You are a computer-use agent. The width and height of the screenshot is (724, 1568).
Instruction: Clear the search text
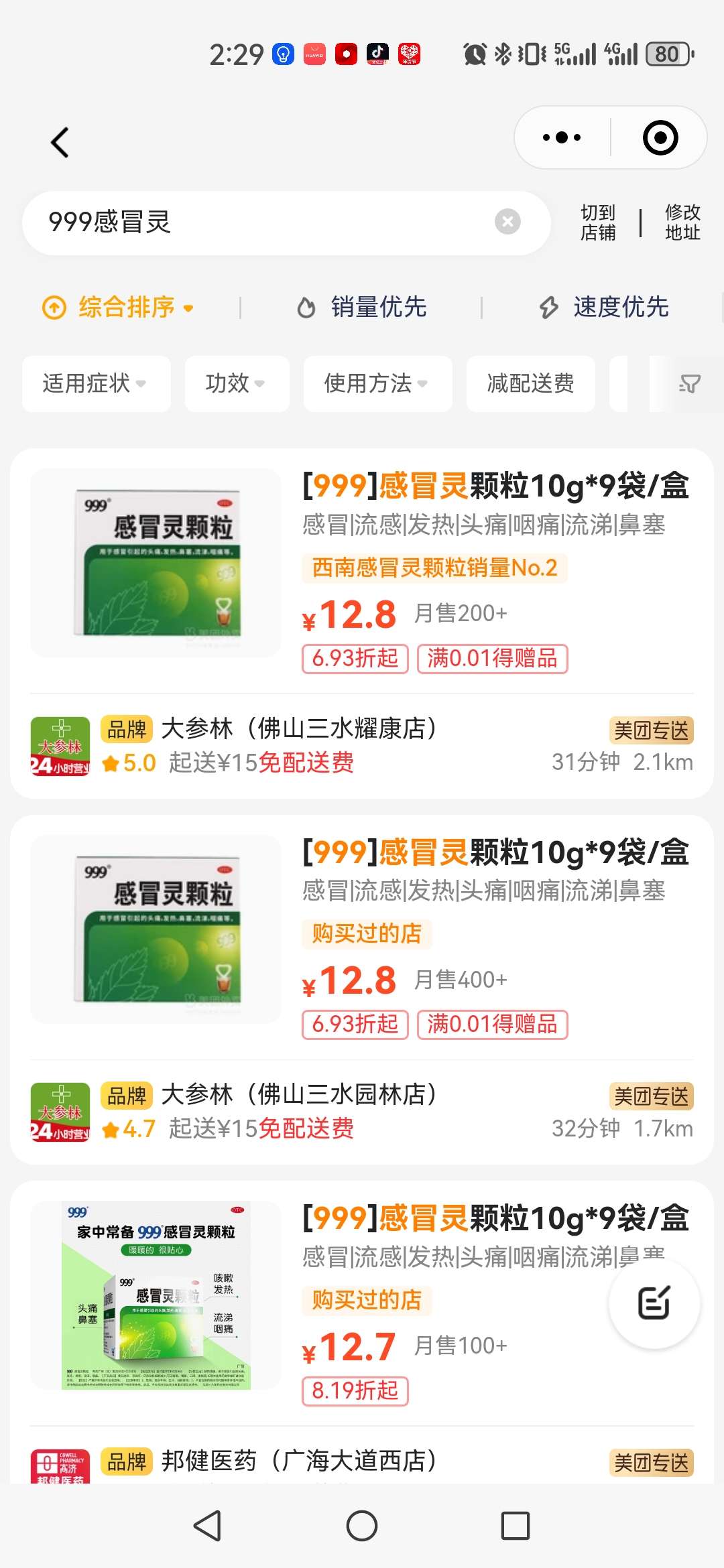click(x=507, y=221)
